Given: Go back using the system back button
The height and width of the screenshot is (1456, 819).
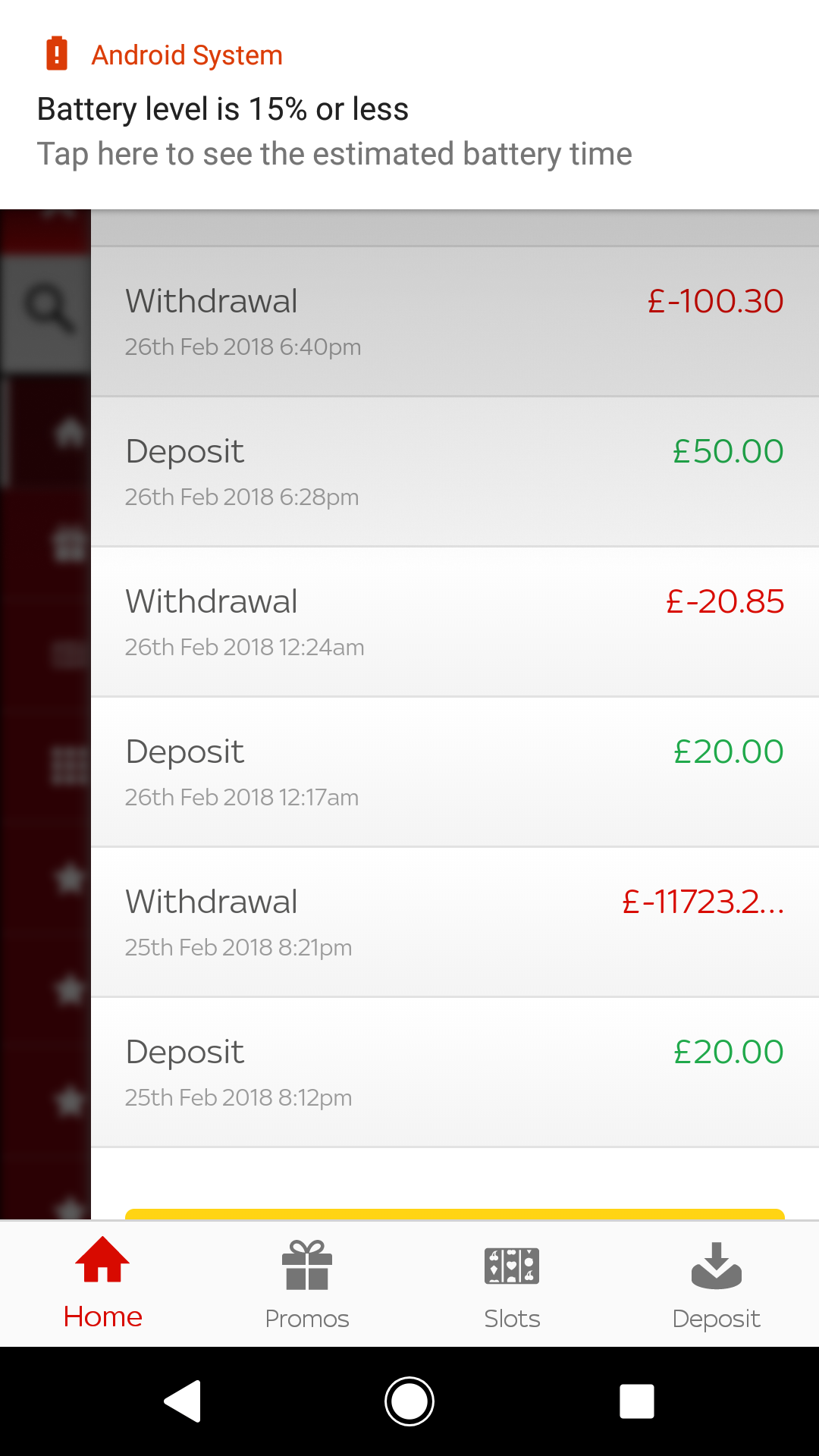Looking at the screenshot, I should click(x=183, y=1401).
